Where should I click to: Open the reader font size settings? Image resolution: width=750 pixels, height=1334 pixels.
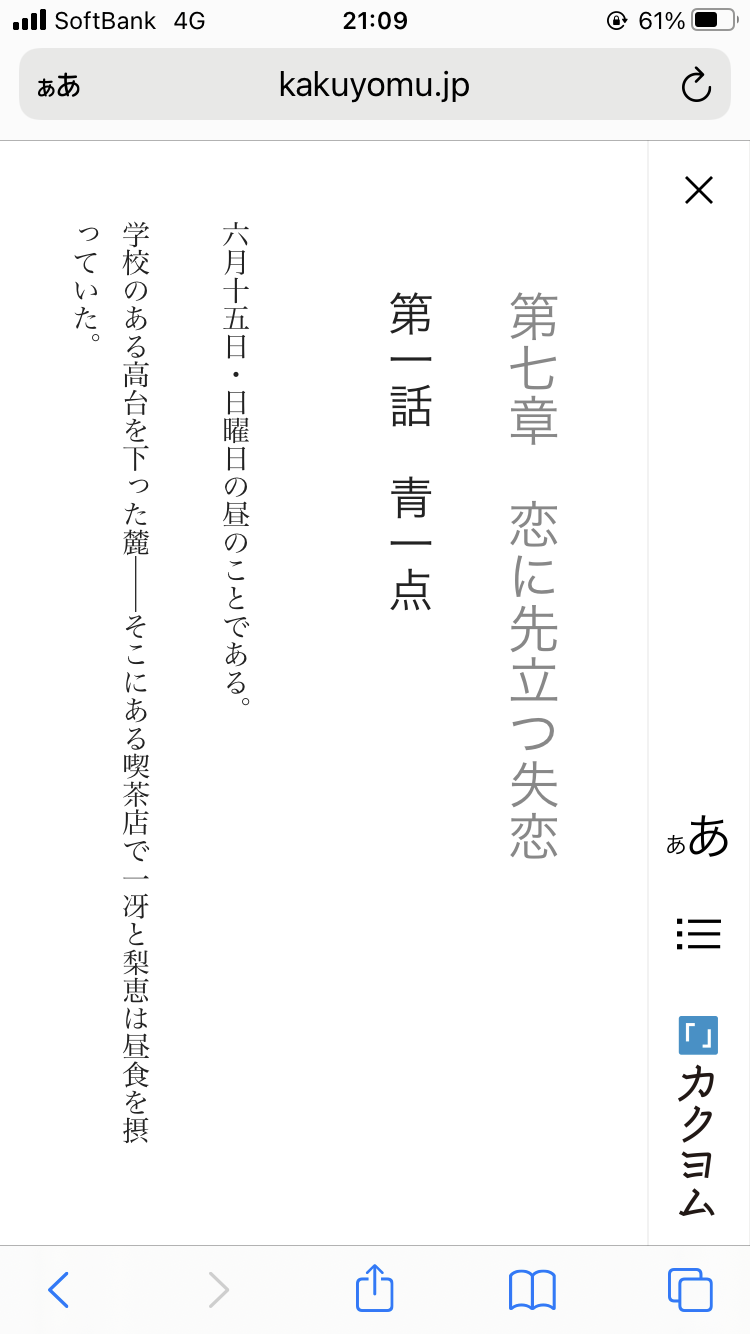tap(698, 838)
